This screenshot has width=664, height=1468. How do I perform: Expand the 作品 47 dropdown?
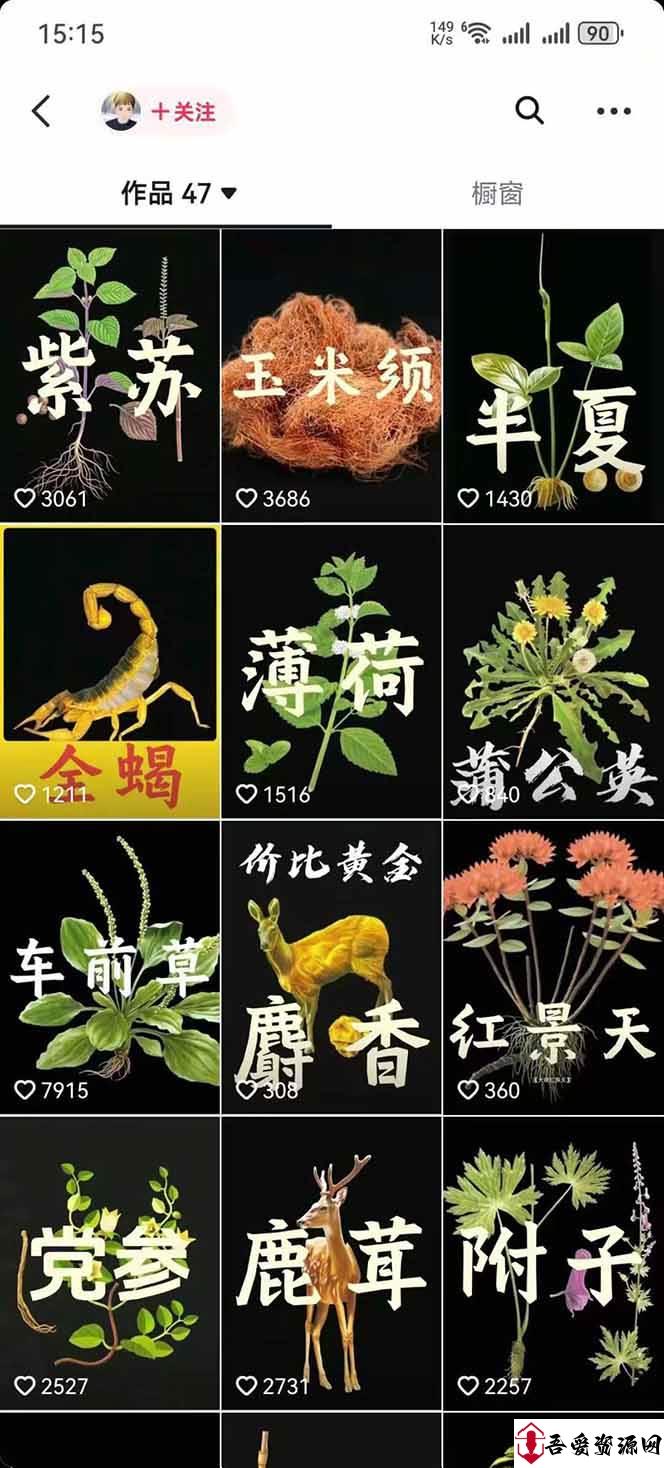pyautogui.click(x=179, y=193)
